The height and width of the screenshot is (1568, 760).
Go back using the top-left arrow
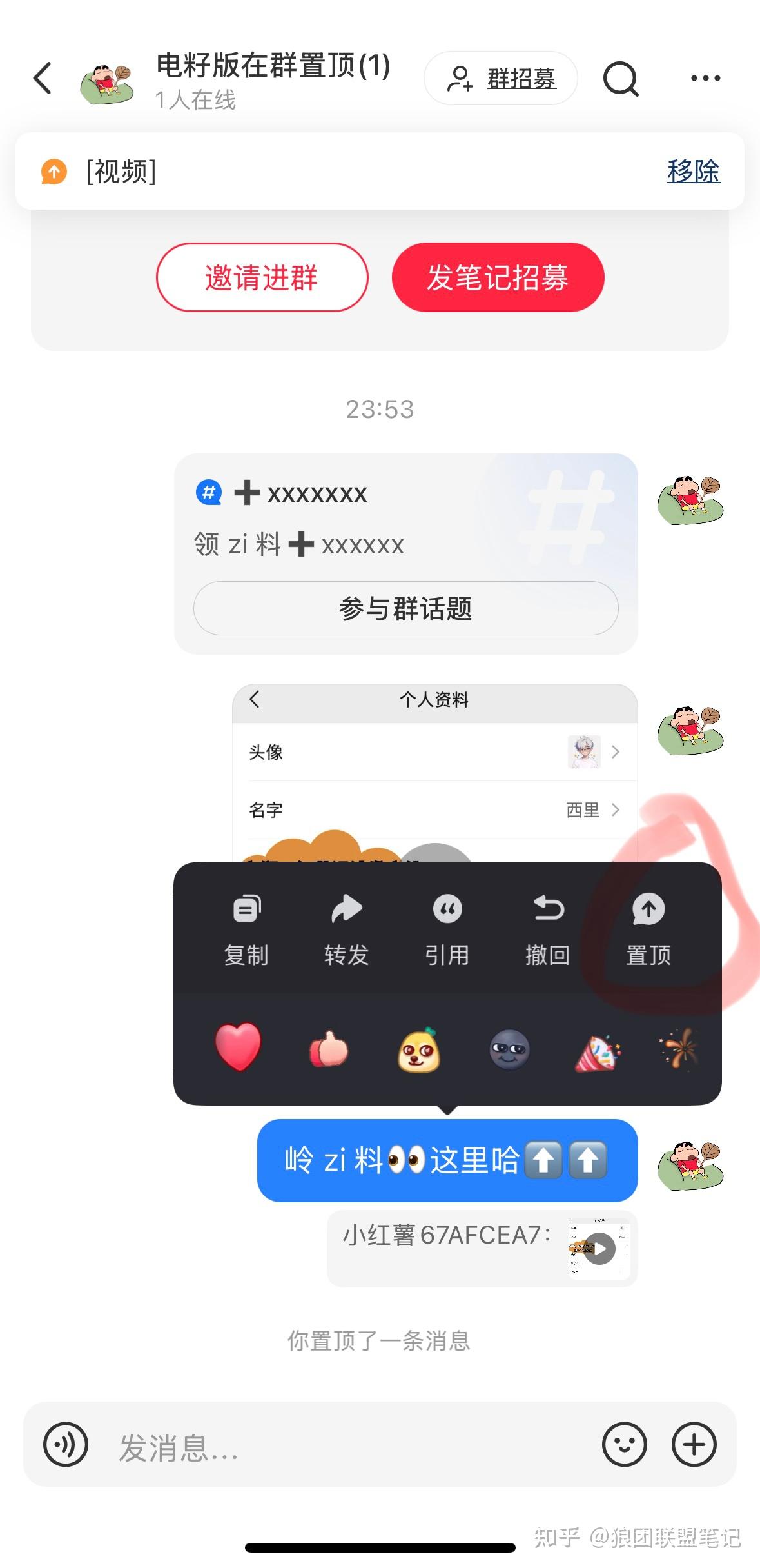click(43, 79)
